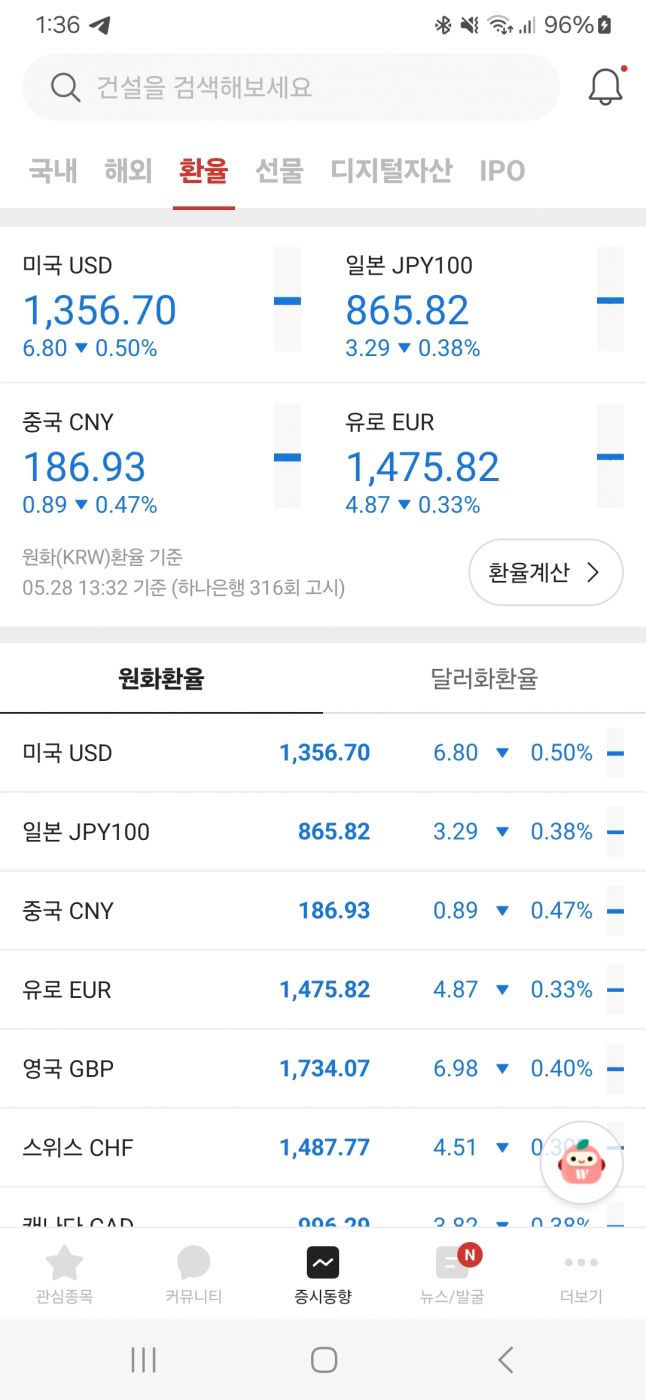Switch to the 국내 tab

(52, 171)
